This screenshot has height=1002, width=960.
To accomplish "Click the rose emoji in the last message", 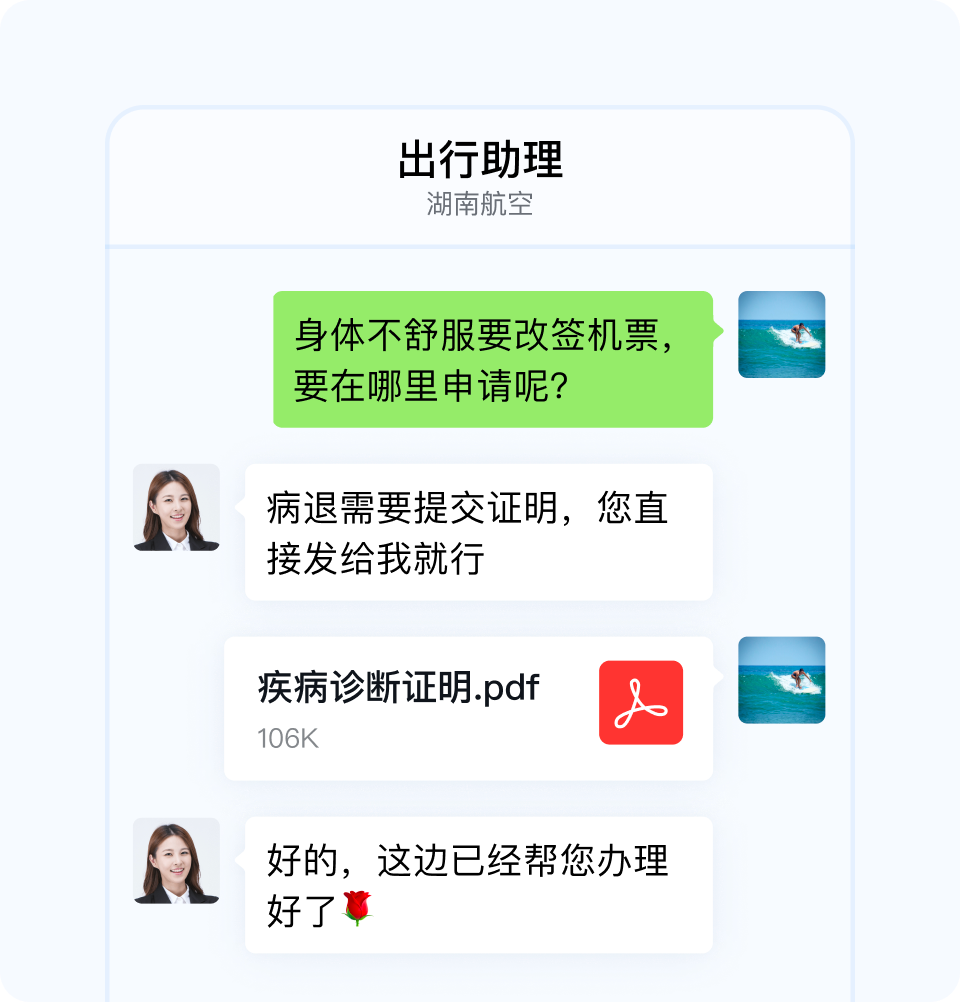I will tap(357, 907).
